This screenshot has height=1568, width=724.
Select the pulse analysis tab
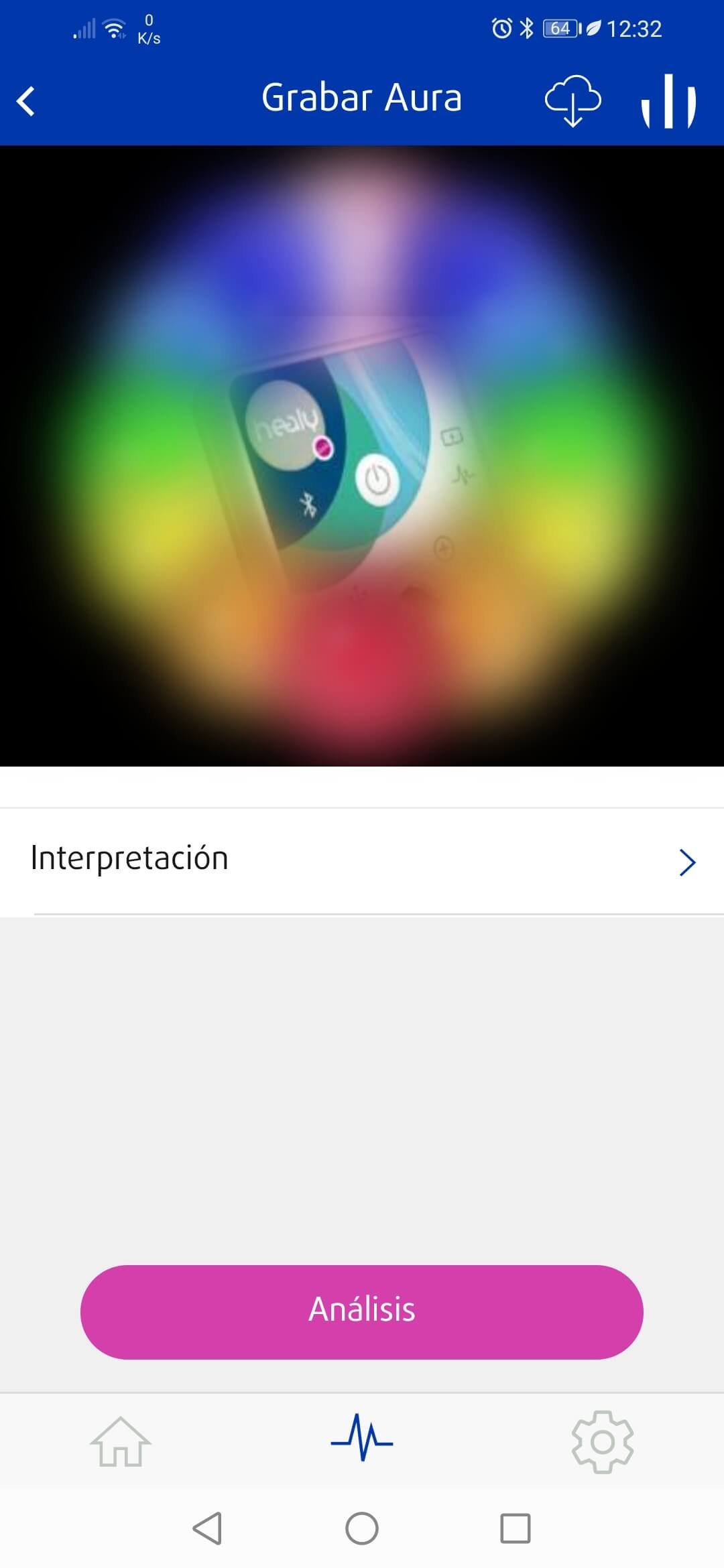point(362,1438)
